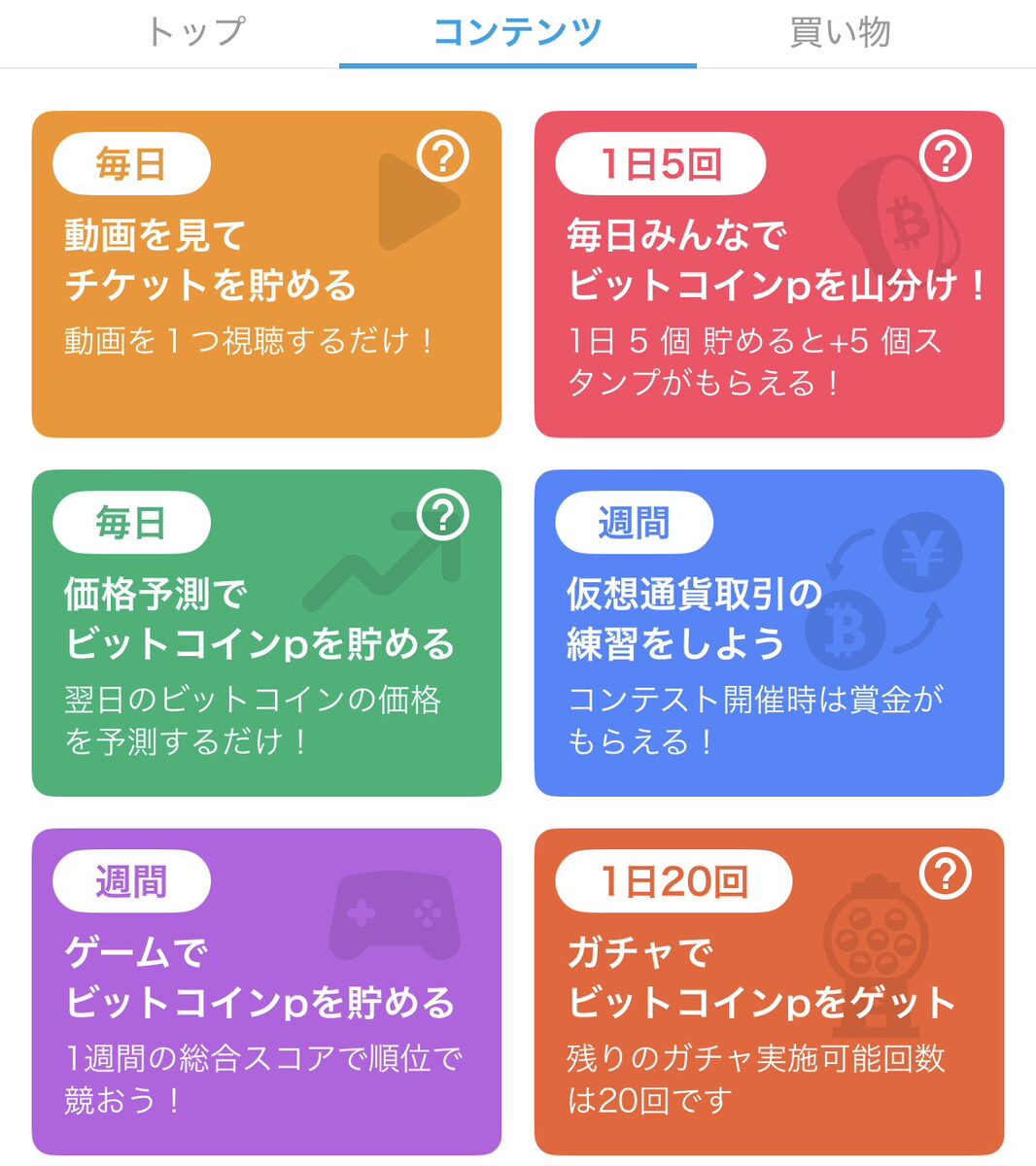Select the コンテンツ tab
1036x1166 pixels.
pyautogui.click(x=517, y=32)
